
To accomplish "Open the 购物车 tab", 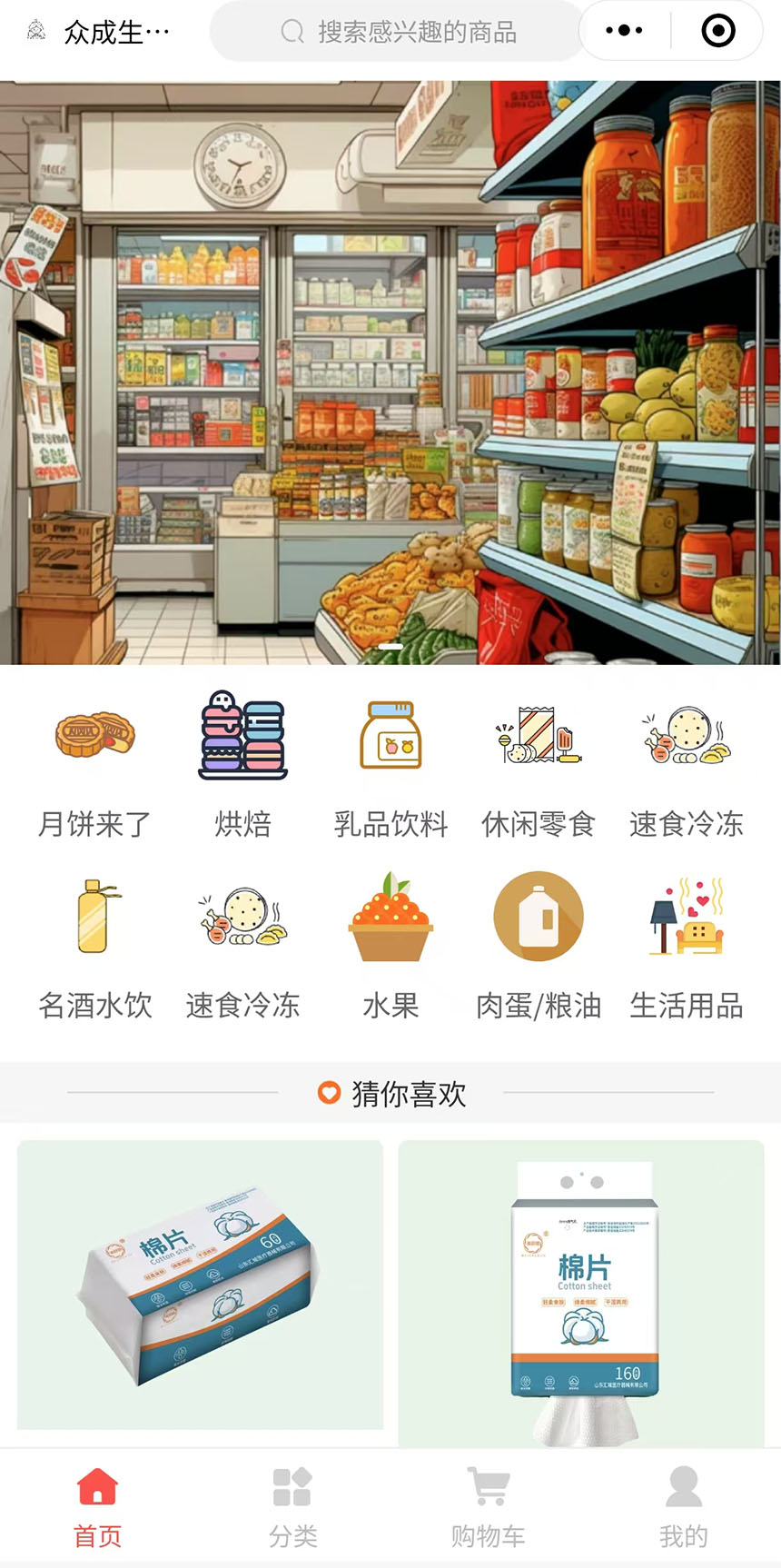I will click(488, 1506).
